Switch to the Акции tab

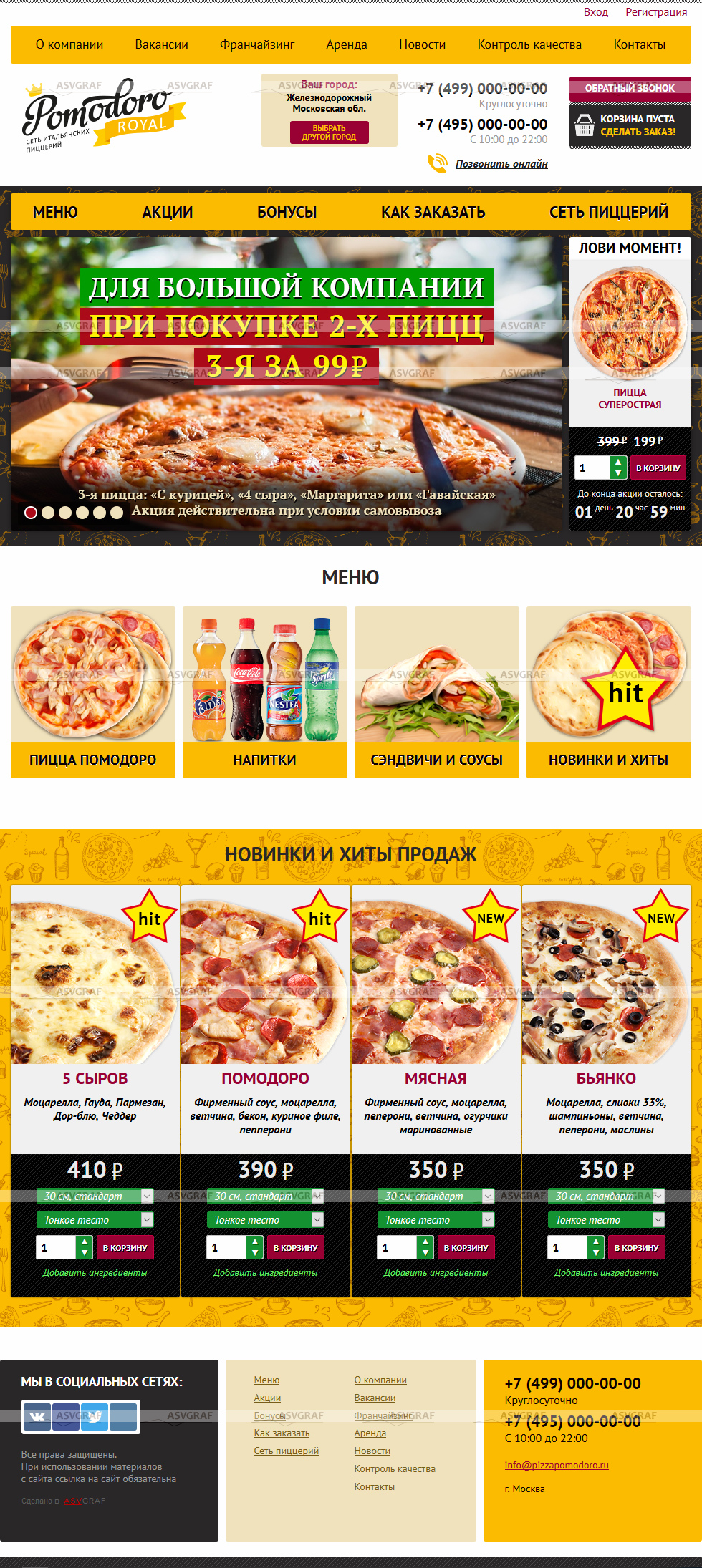[168, 212]
